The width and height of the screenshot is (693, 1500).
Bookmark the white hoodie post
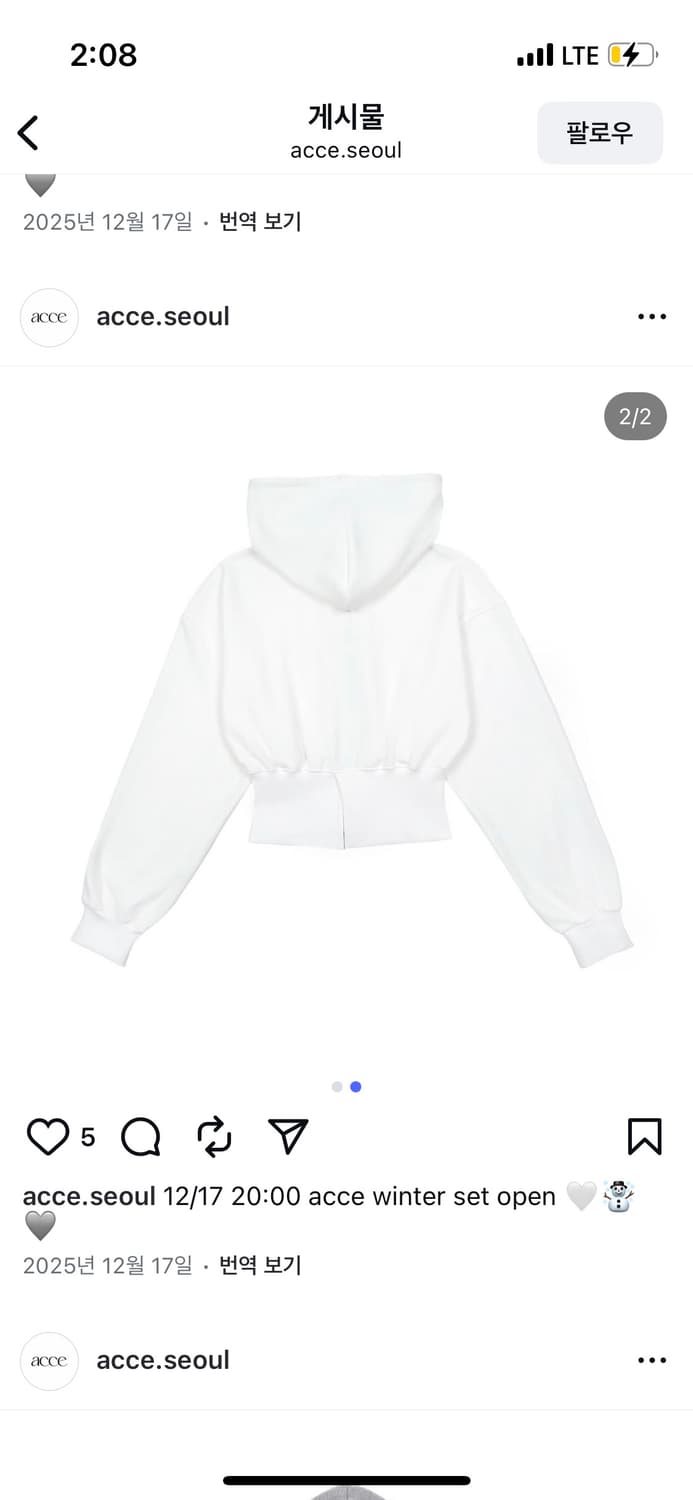(x=644, y=1137)
